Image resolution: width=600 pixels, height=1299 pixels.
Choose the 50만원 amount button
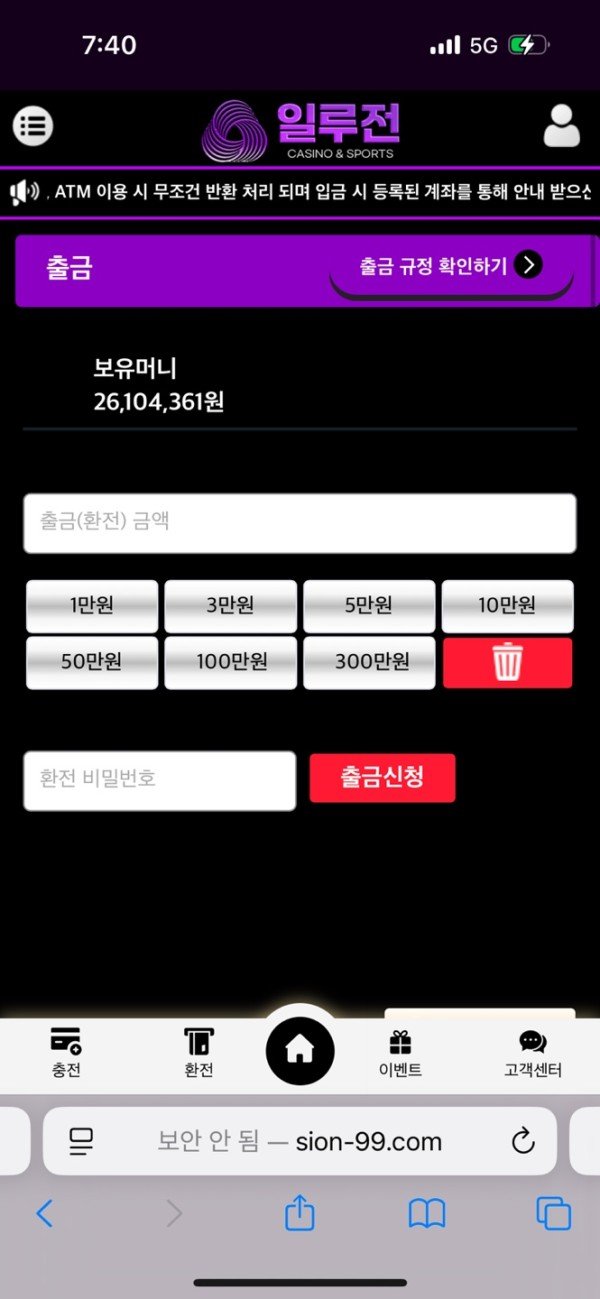(92, 662)
